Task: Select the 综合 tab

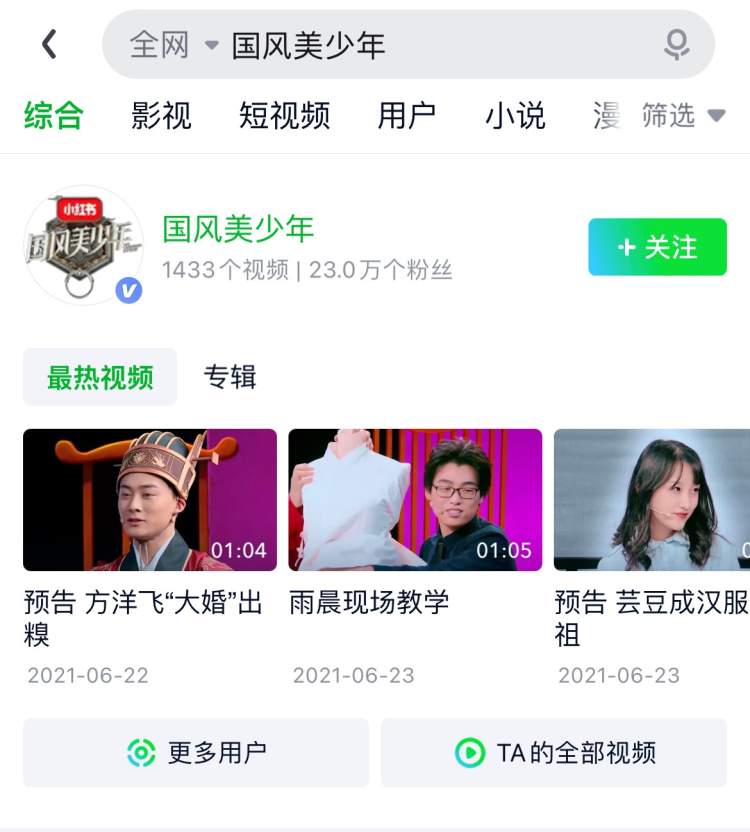Action: click(x=54, y=116)
